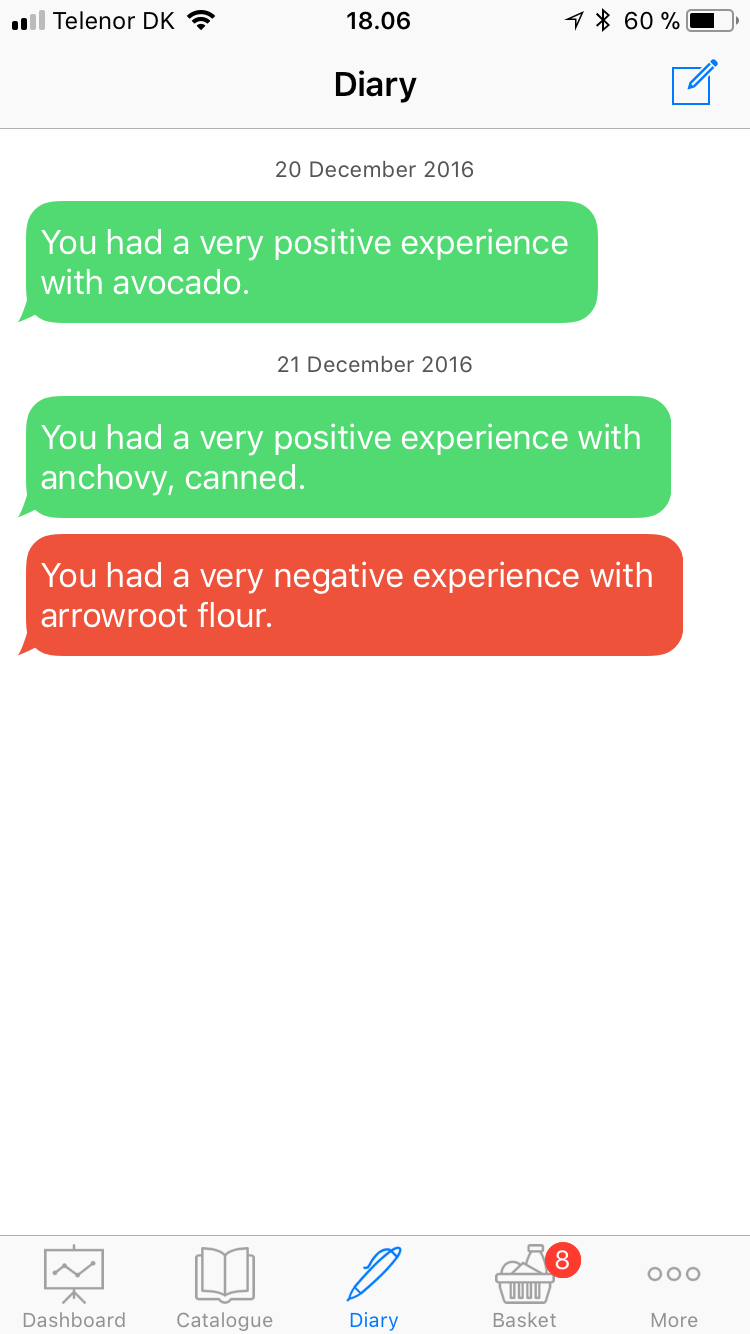Go to the Basket tab
The height and width of the screenshot is (1334, 750).
(x=525, y=1286)
